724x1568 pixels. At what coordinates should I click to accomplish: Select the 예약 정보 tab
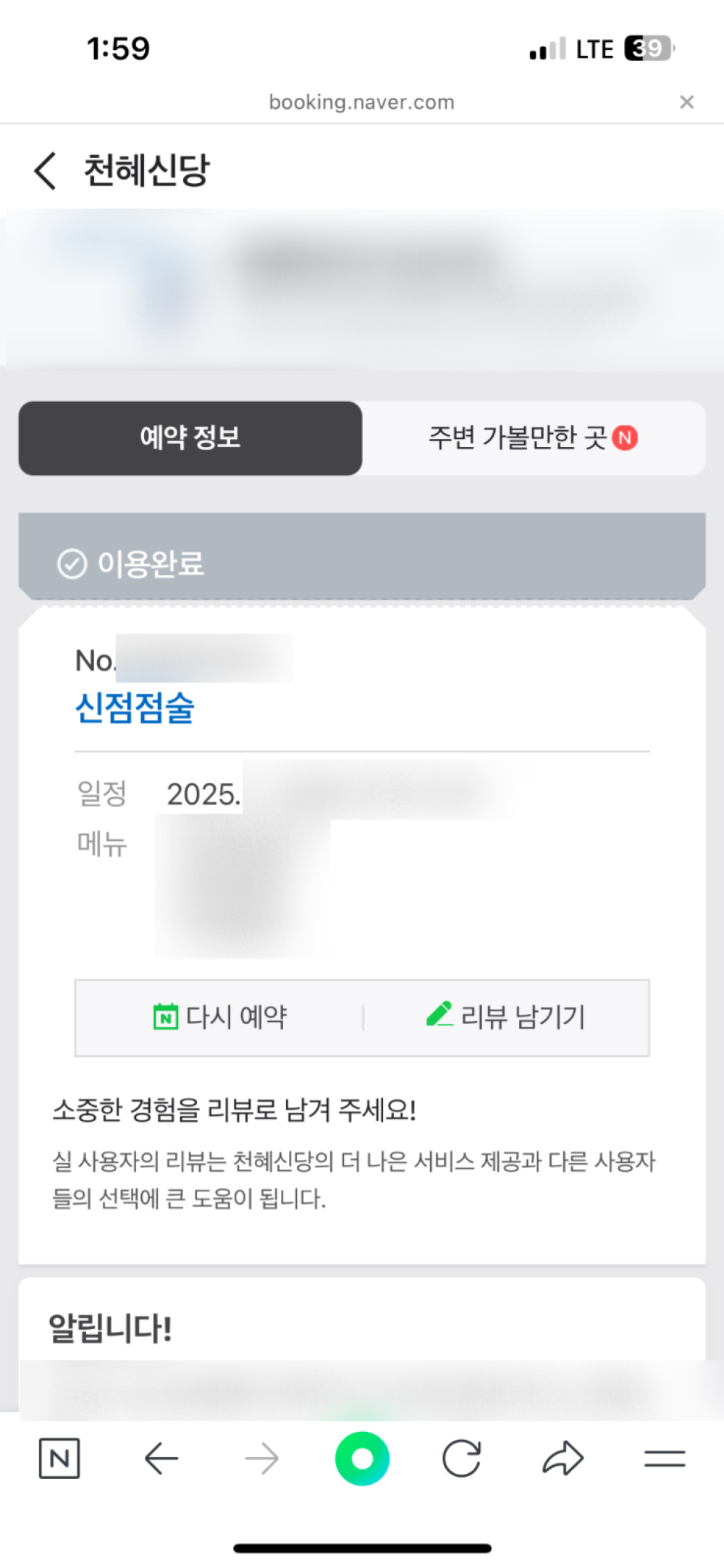point(190,438)
